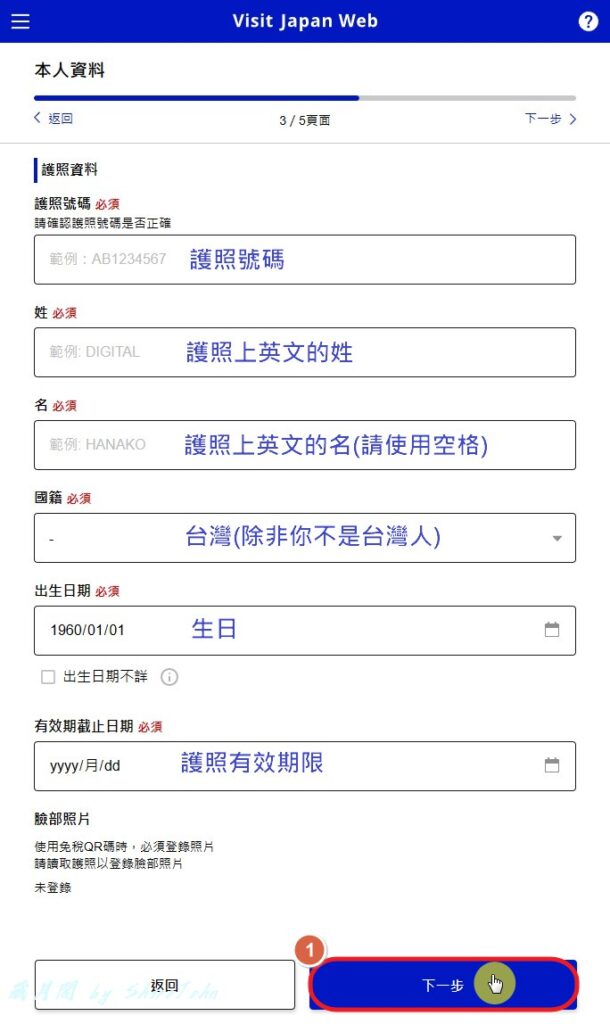Open the 出生日期 date field
The height and width of the screenshot is (1024, 610).
304,630
